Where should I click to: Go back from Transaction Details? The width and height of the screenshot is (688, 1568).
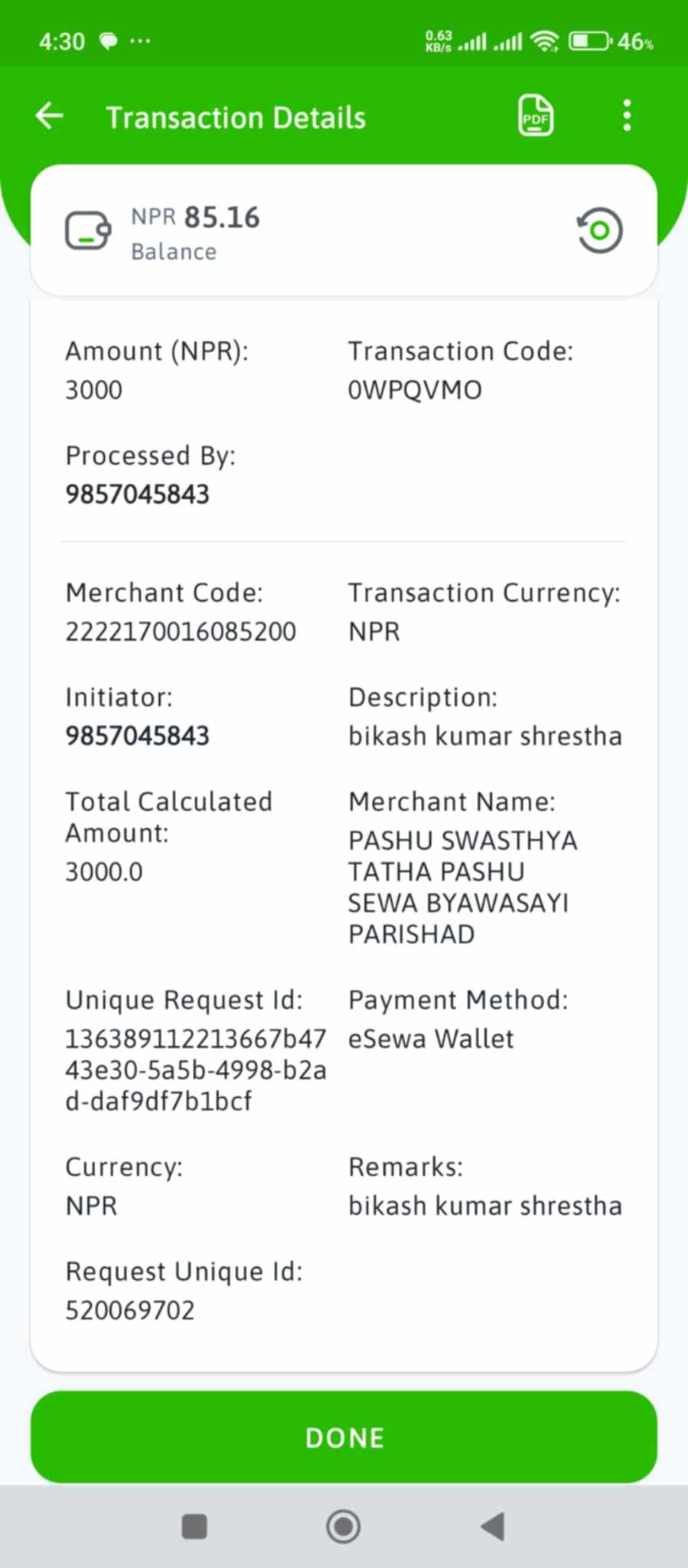[x=50, y=116]
